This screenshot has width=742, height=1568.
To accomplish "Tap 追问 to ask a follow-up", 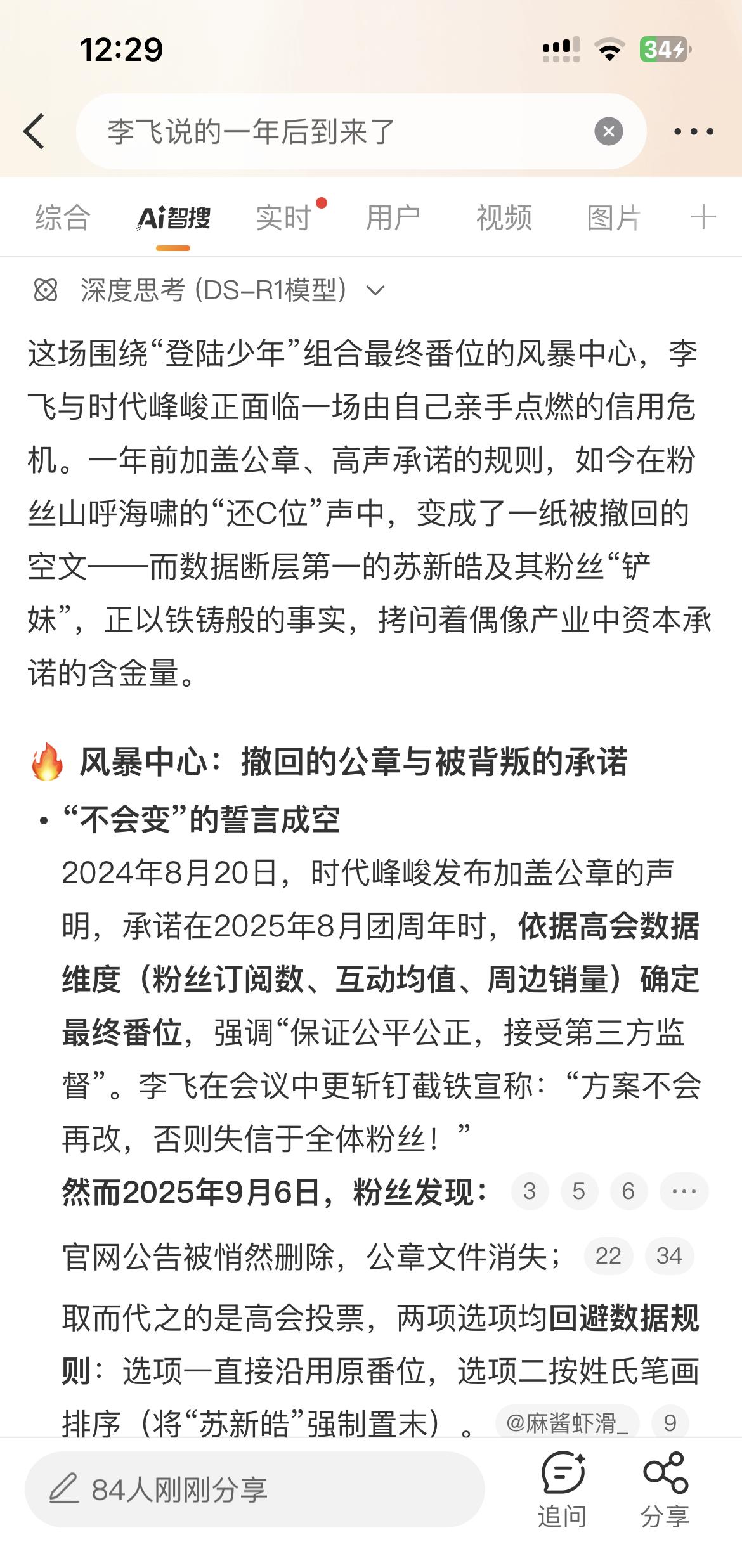I will pos(563,1490).
